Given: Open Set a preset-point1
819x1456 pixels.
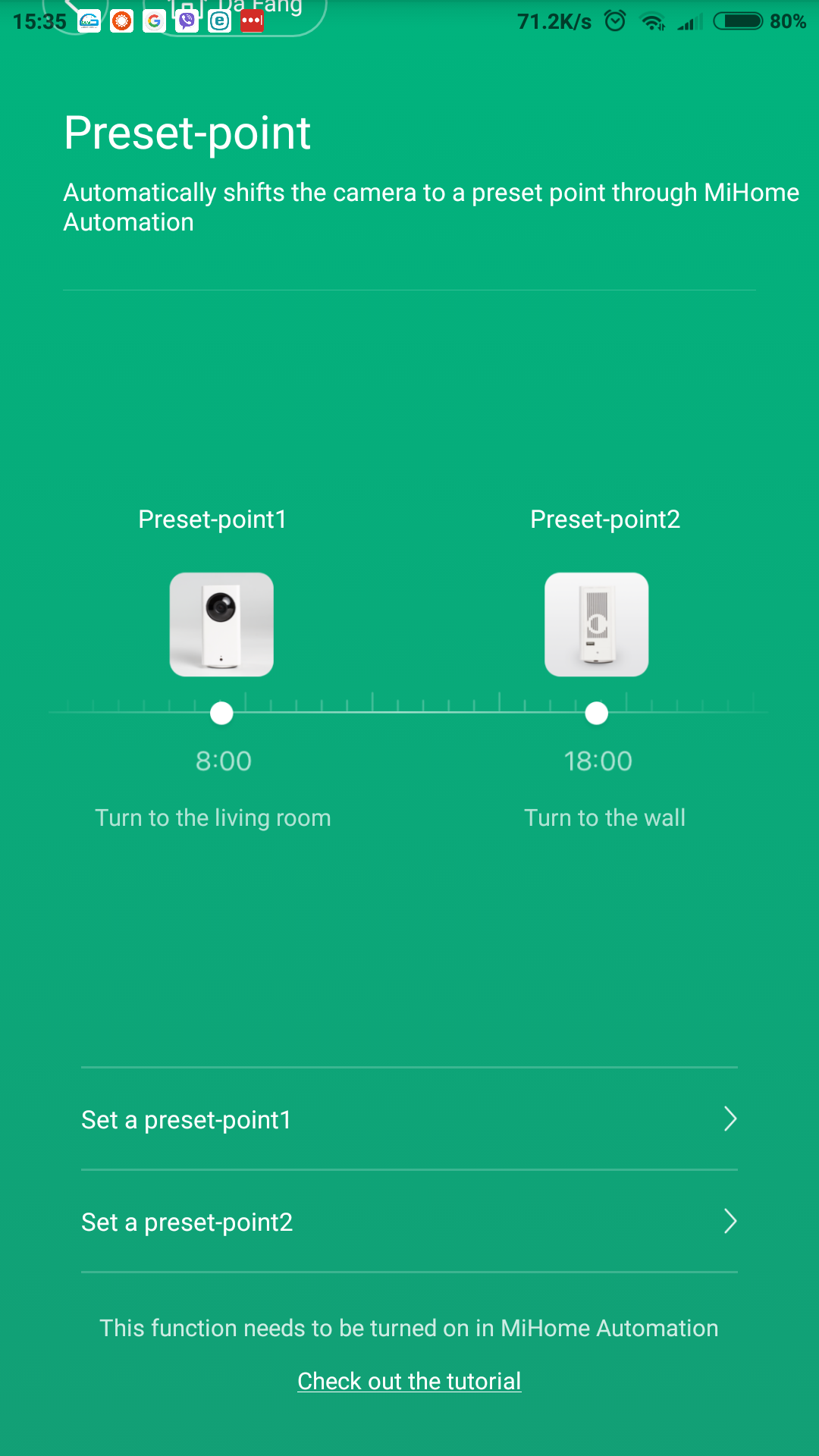Looking at the screenshot, I should pyautogui.click(x=409, y=1119).
